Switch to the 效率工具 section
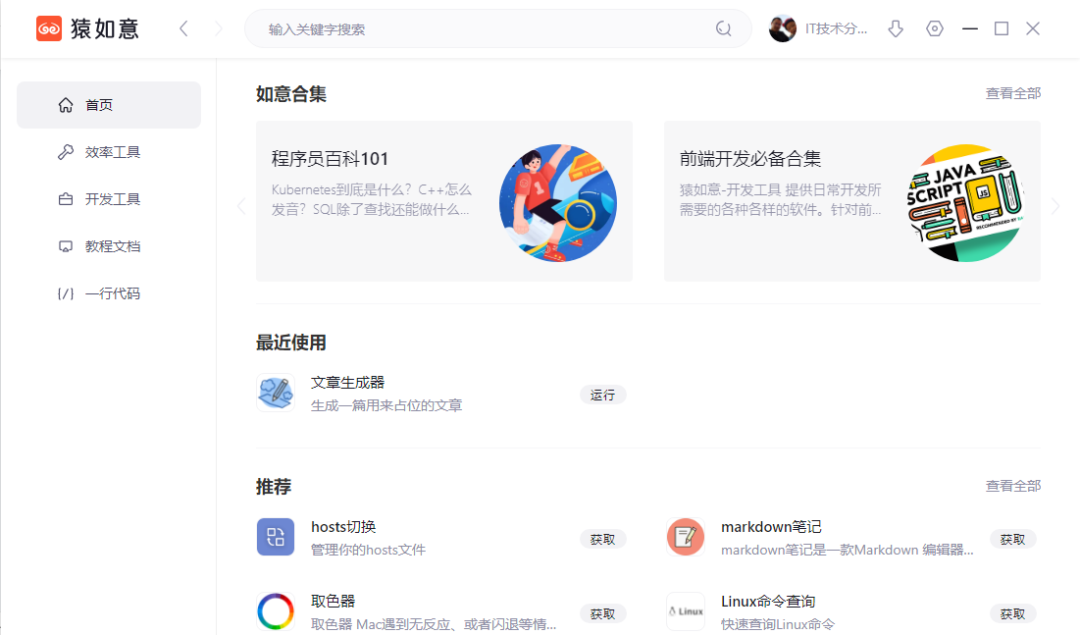 pyautogui.click(x=110, y=152)
